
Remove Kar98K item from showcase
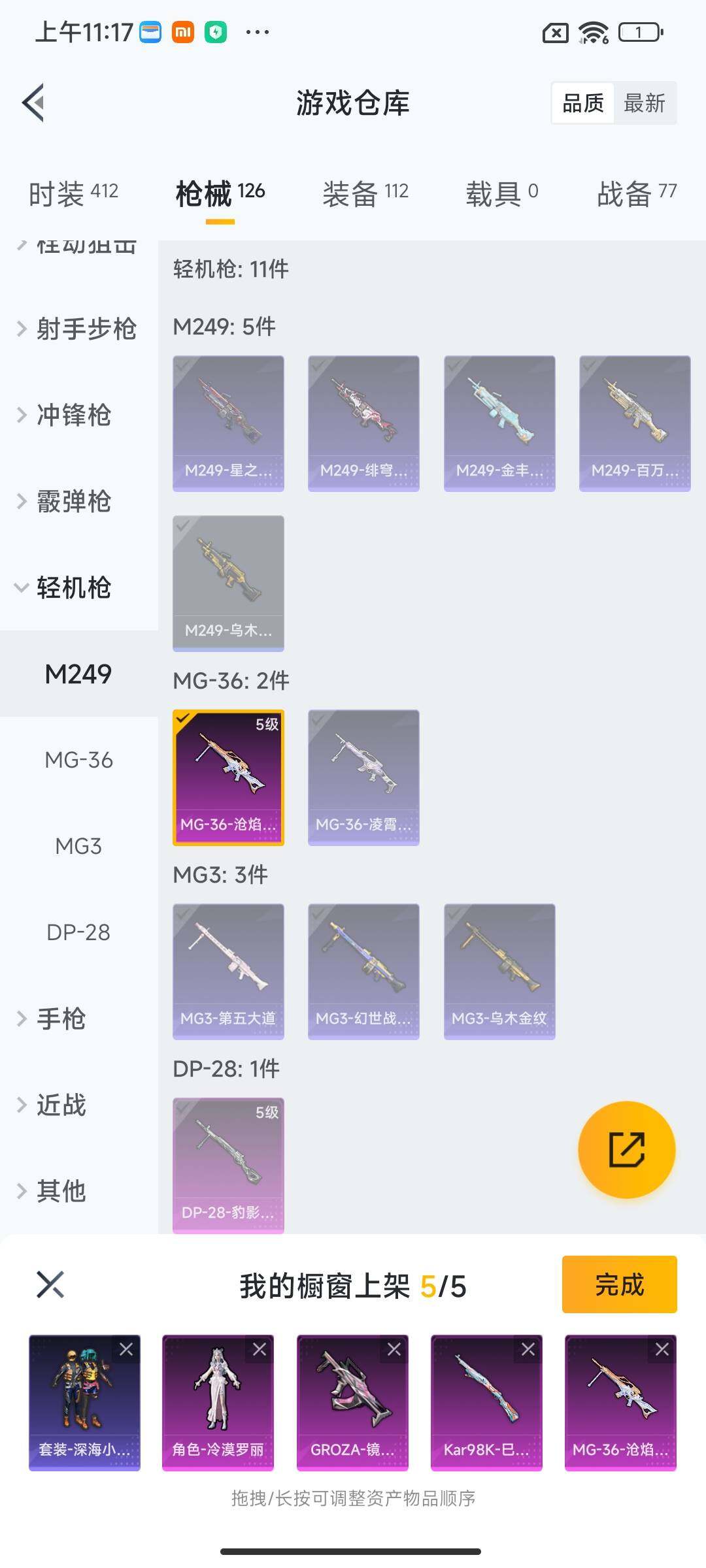click(x=528, y=1349)
